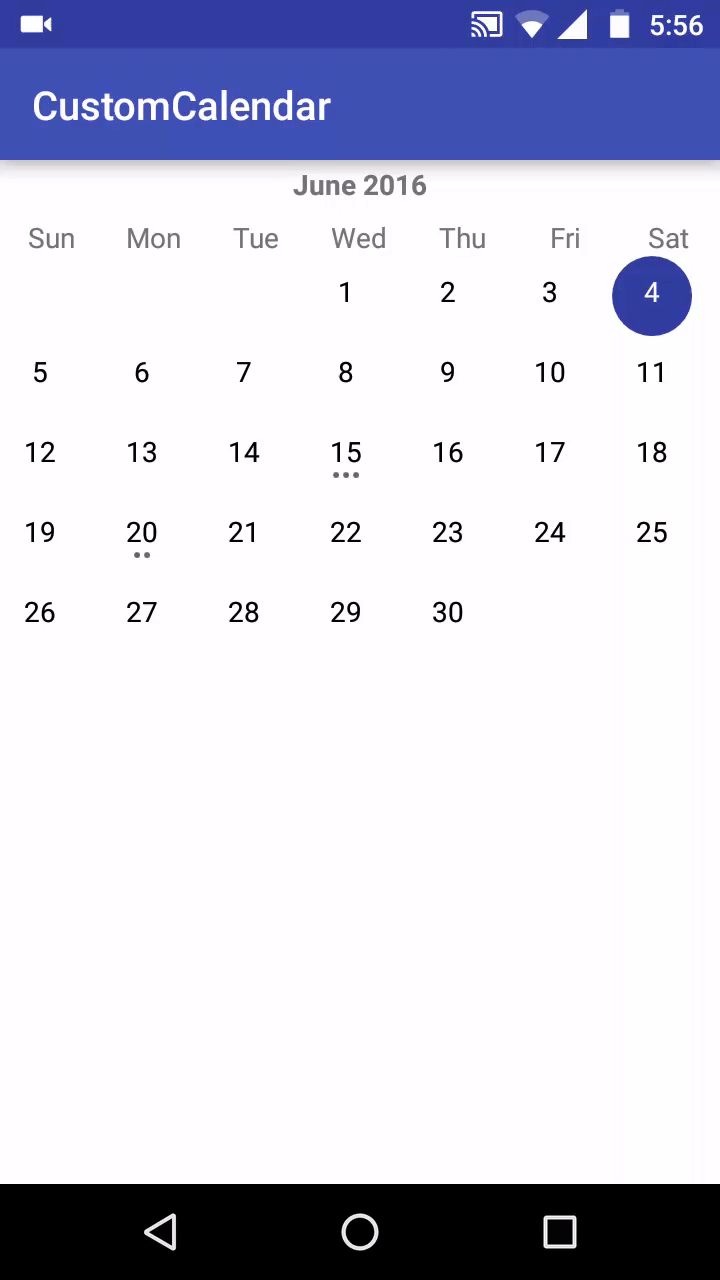The width and height of the screenshot is (720, 1280).
Task: Select June 30, last day of month
Action: point(448,613)
